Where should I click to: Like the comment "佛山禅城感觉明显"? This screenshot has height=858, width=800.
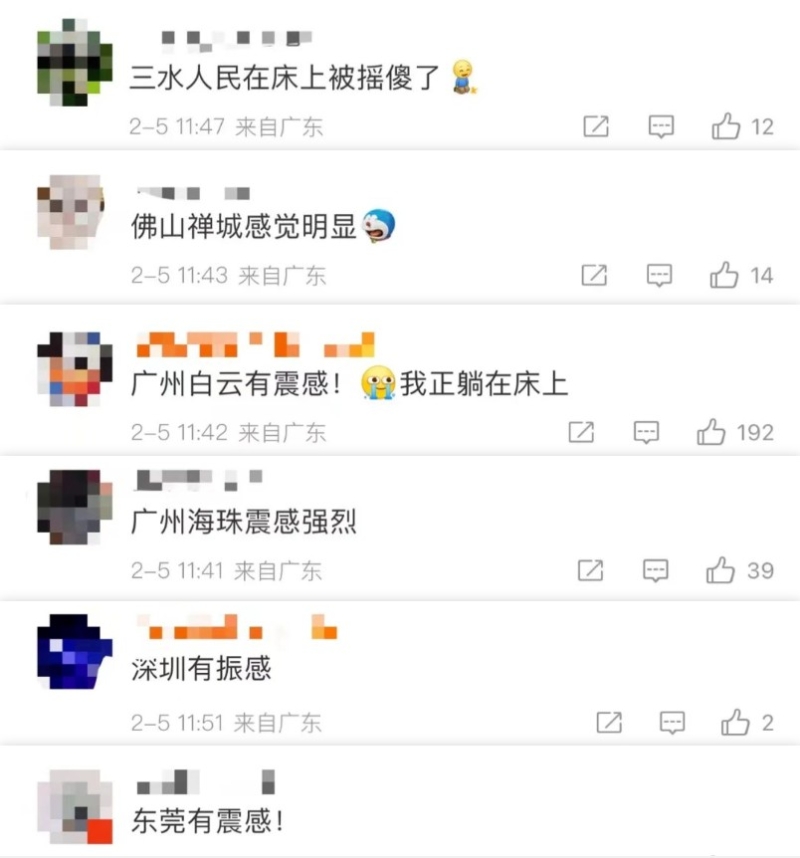[725, 276]
